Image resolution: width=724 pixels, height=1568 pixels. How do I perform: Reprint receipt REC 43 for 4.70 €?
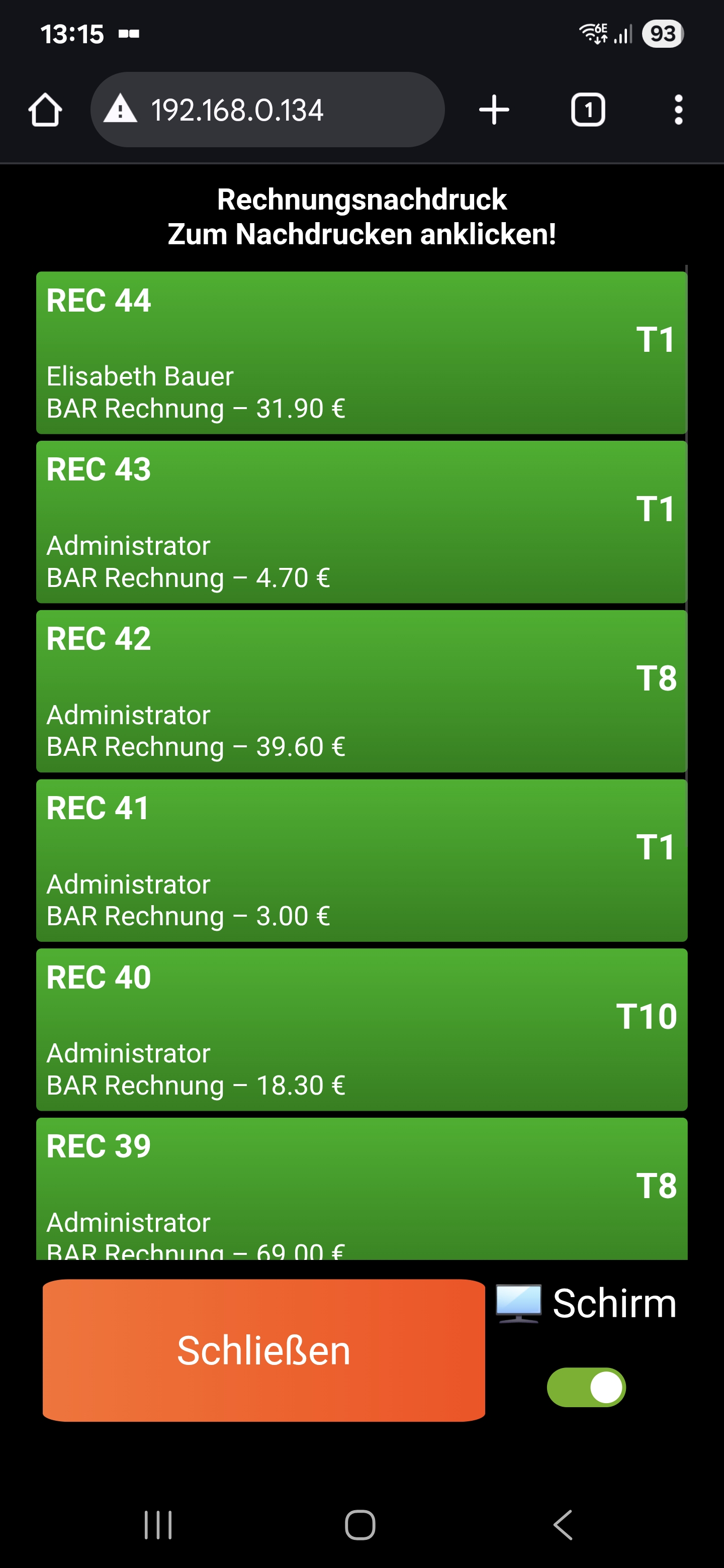361,522
